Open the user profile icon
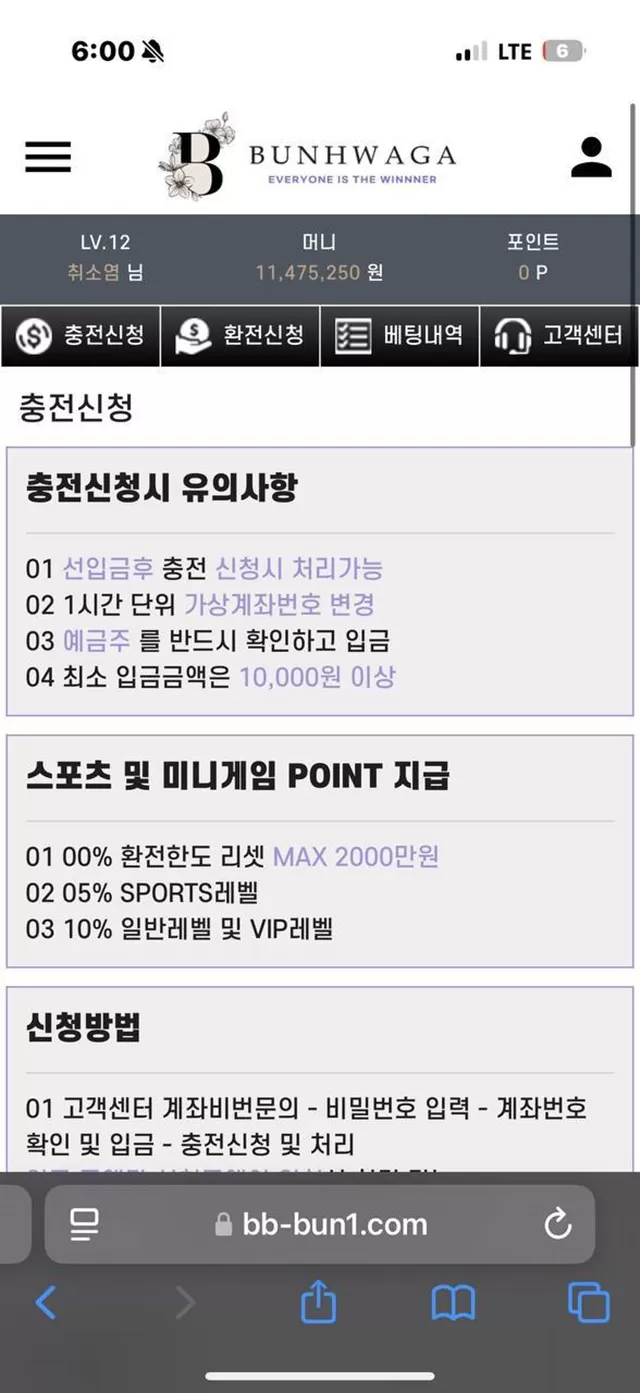 pyautogui.click(x=591, y=157)
